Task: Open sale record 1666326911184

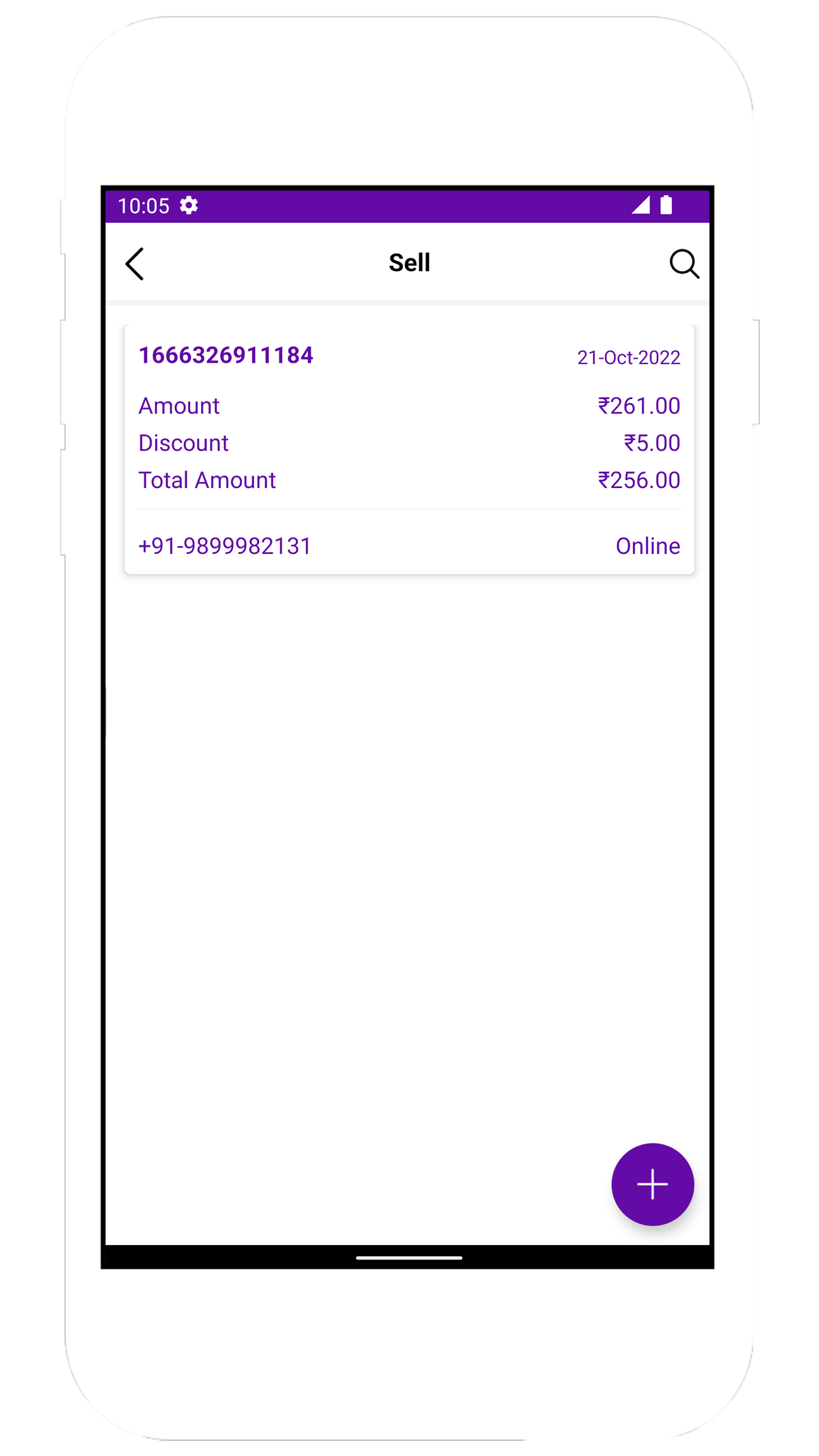Action: (x=409, y=450)
